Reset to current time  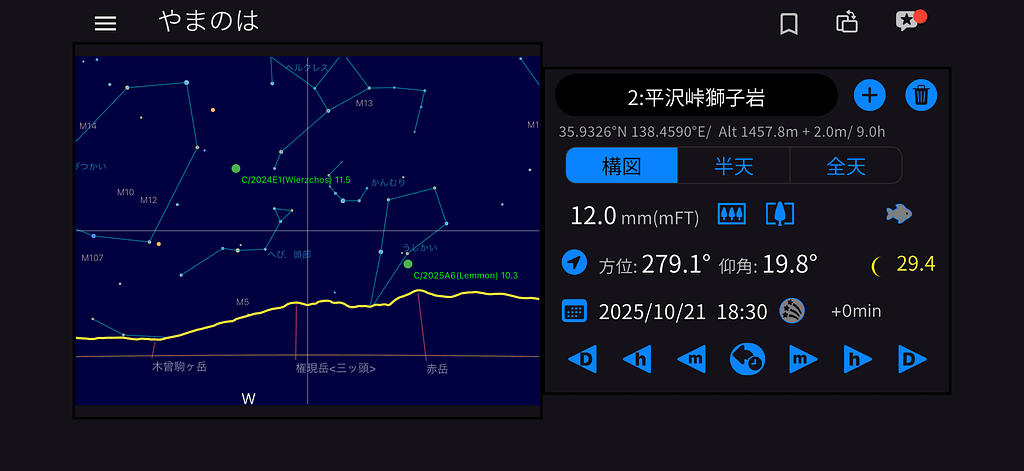tap(747, 358)
